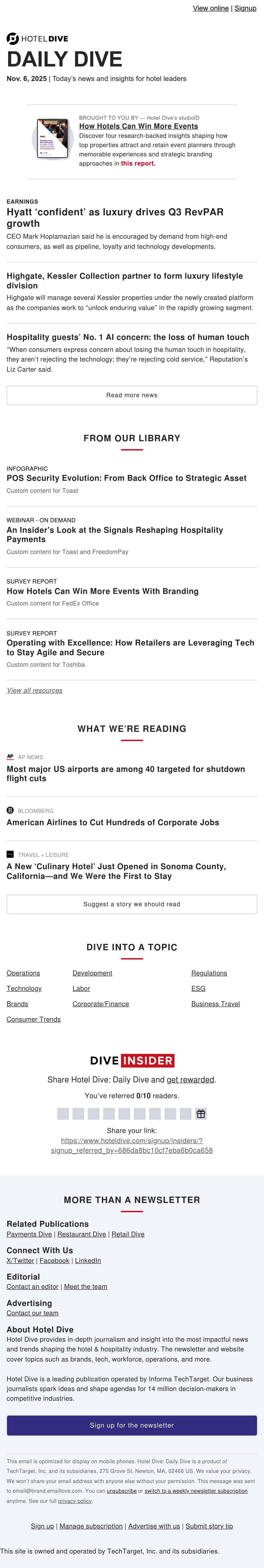Open the LinkedIn connect link
Screen dimensions: 264x1568
click(x=88, y=1261)
